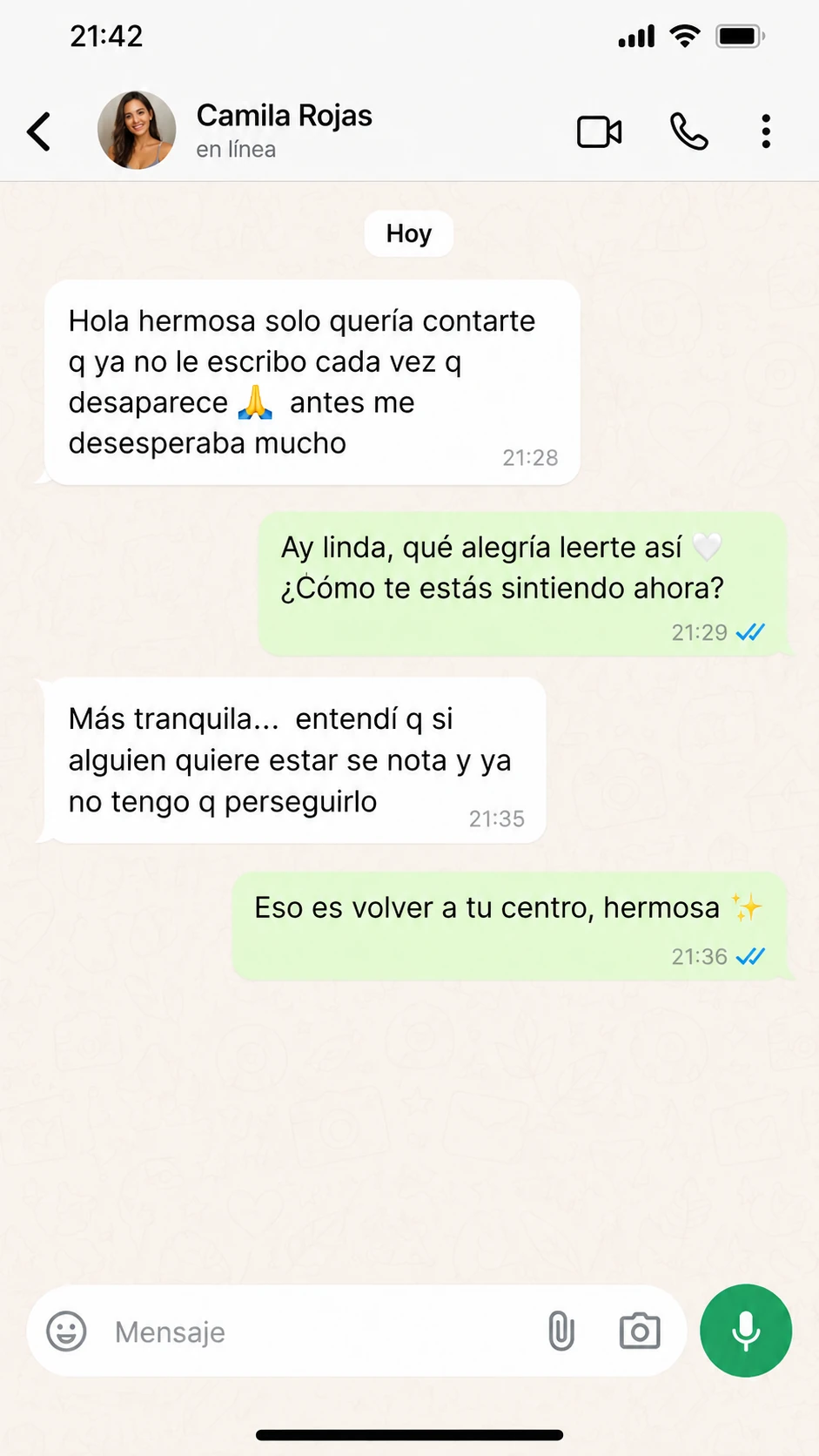Open the camera from the chat

point(640,1331)
